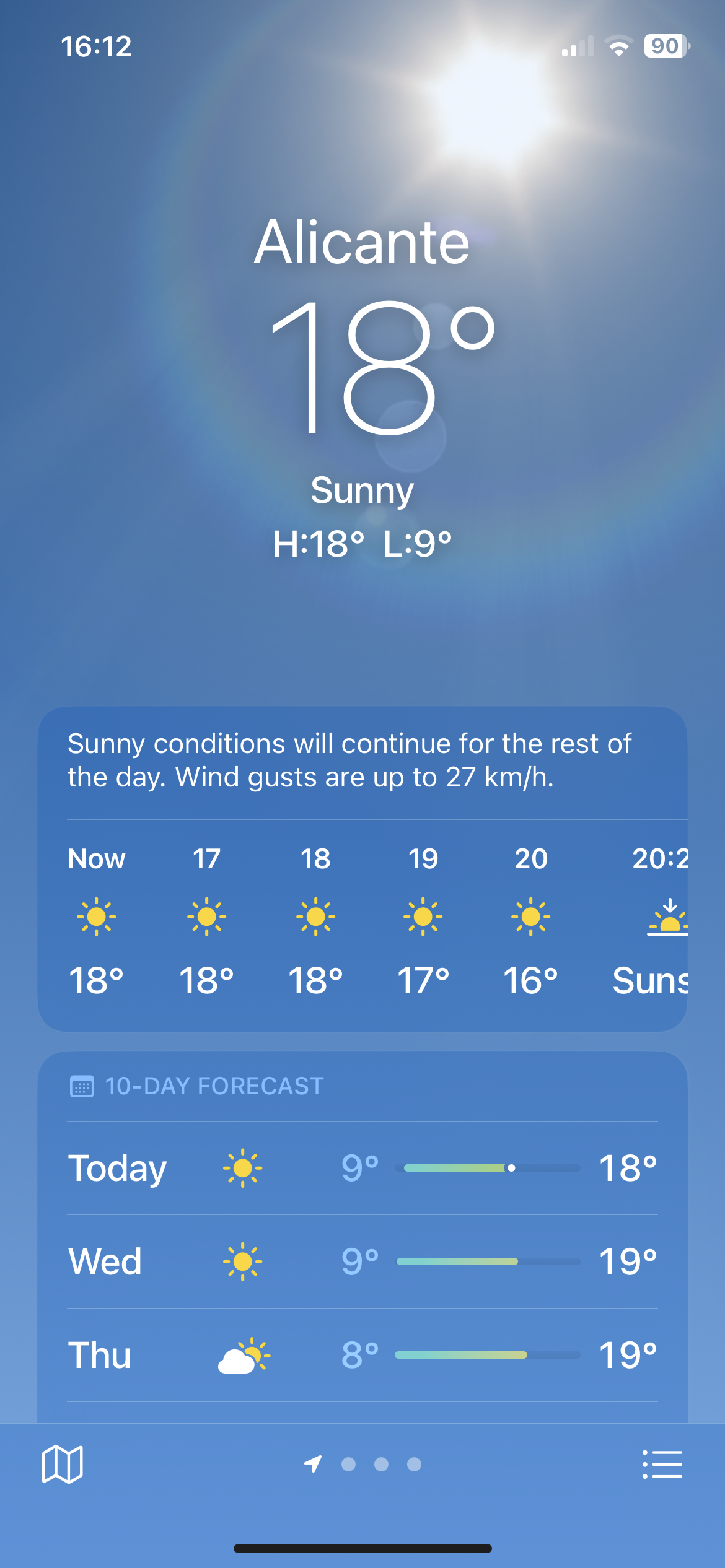This screenshot has width=725, height=1568.
Task: Open the weather map
Action: pos(62,1464)
